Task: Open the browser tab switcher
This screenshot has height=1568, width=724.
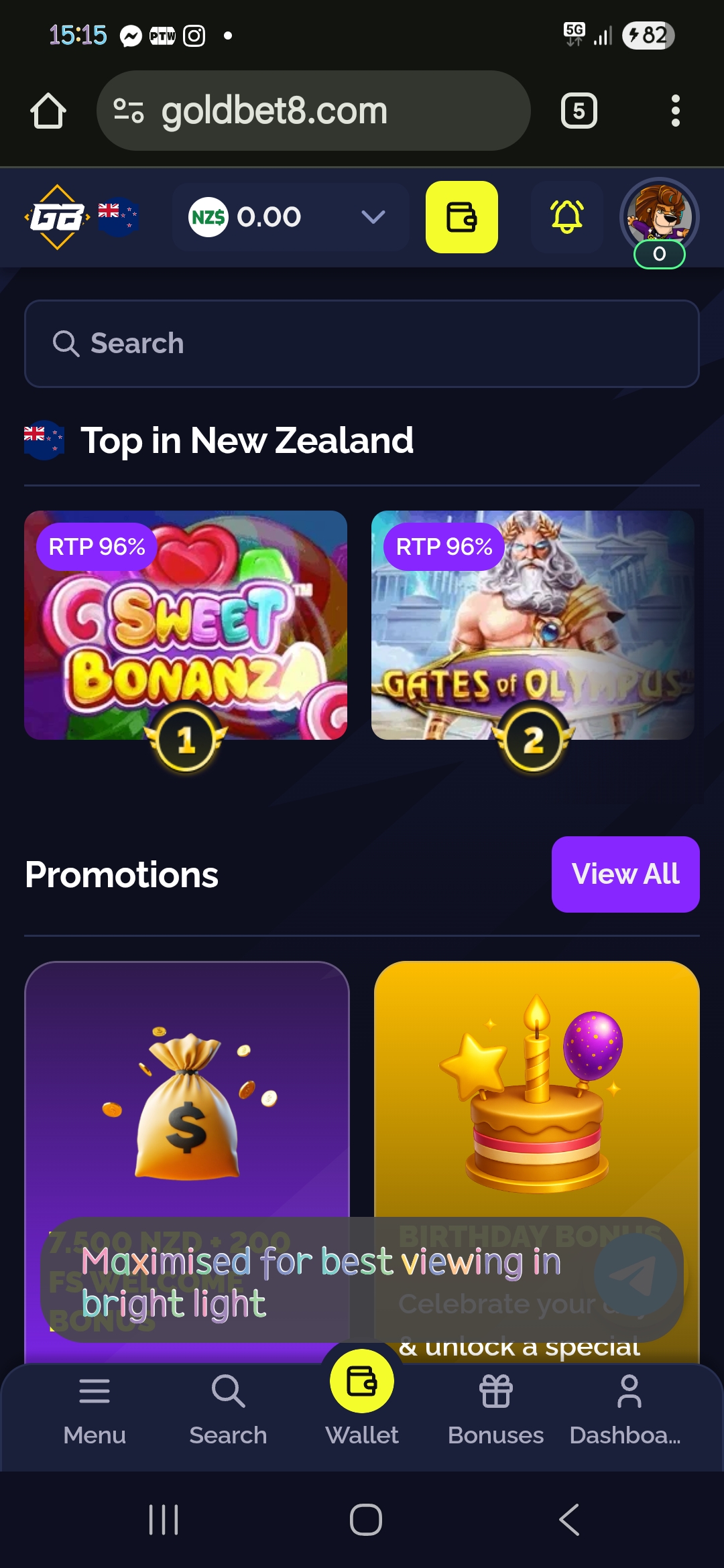Action: tap(579, 111)
